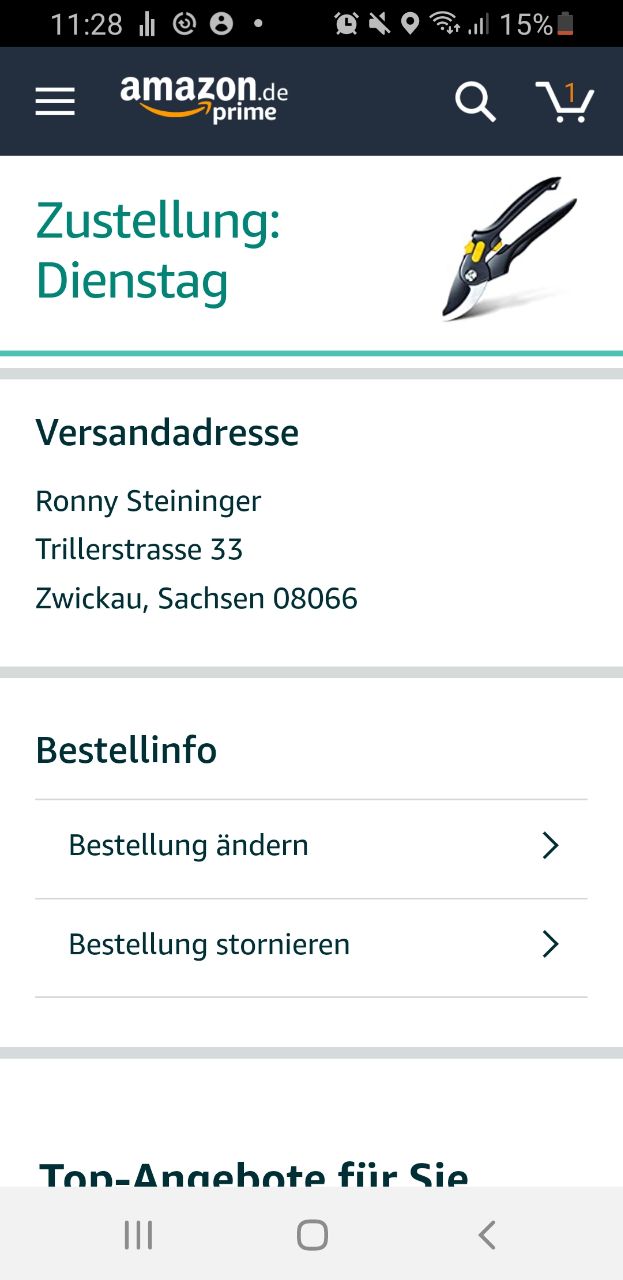View the shopping cart
Image resolution: width=623 pixels, height=1280 pixels.
pos(565,101)
